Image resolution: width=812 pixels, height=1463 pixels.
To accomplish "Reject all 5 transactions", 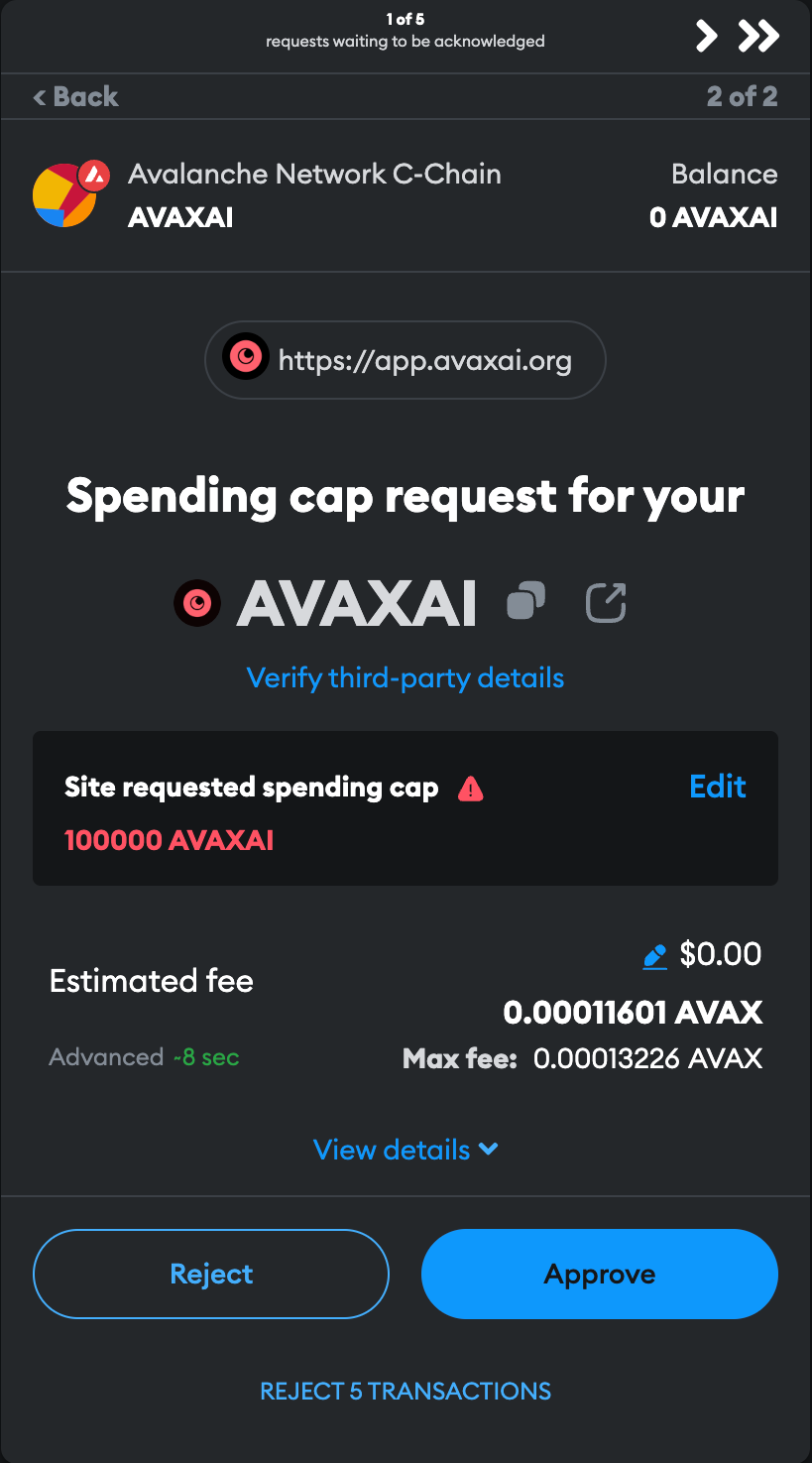I will pos(405,1391).
